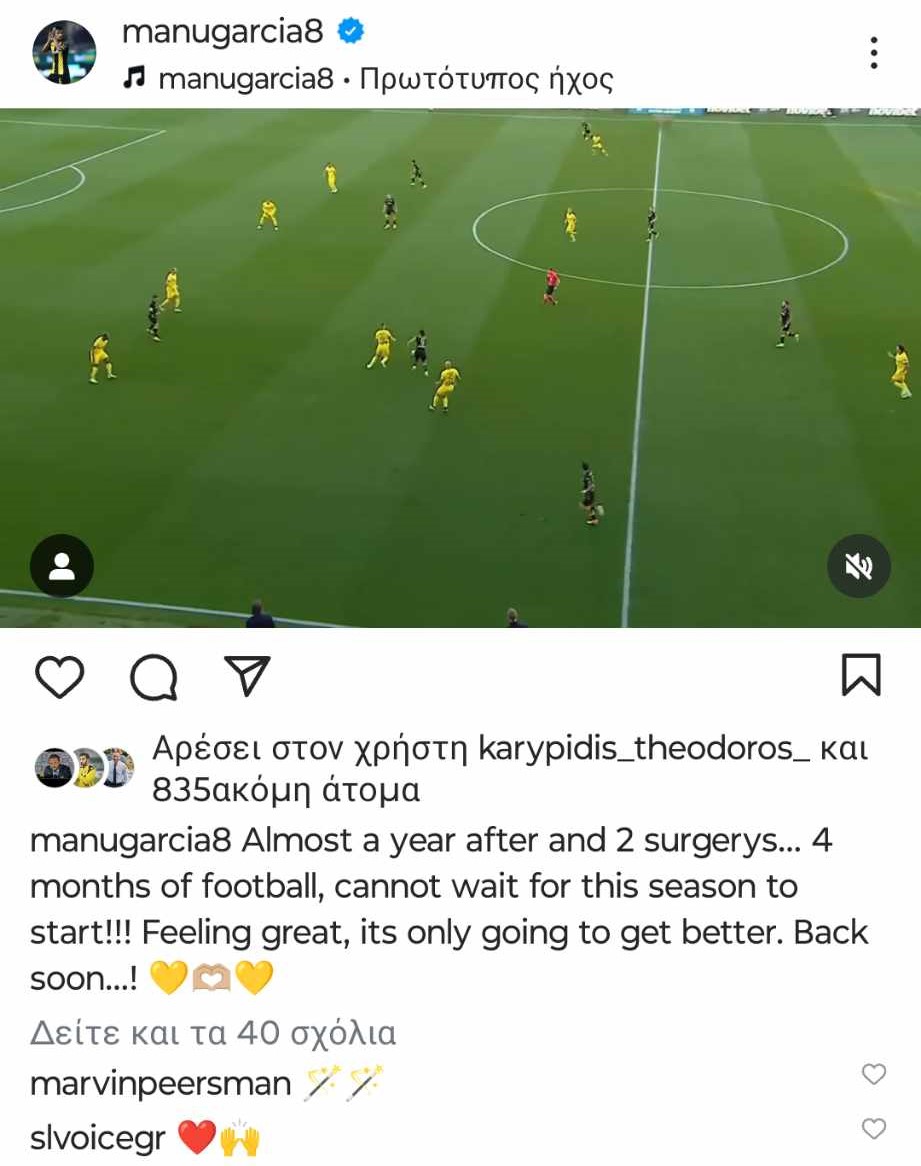Open marvinpeersman's profile from the comment
921x1166 pixels.
tap(160, 1084)
